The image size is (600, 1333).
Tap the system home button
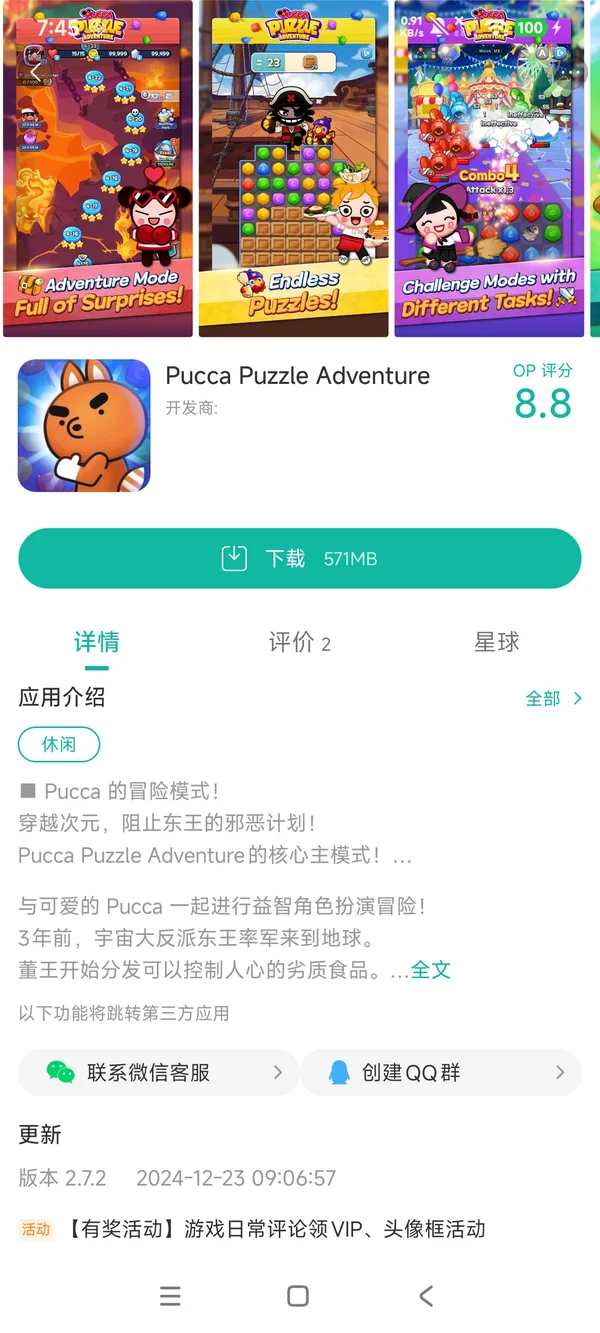click(x=298, y=1296)
